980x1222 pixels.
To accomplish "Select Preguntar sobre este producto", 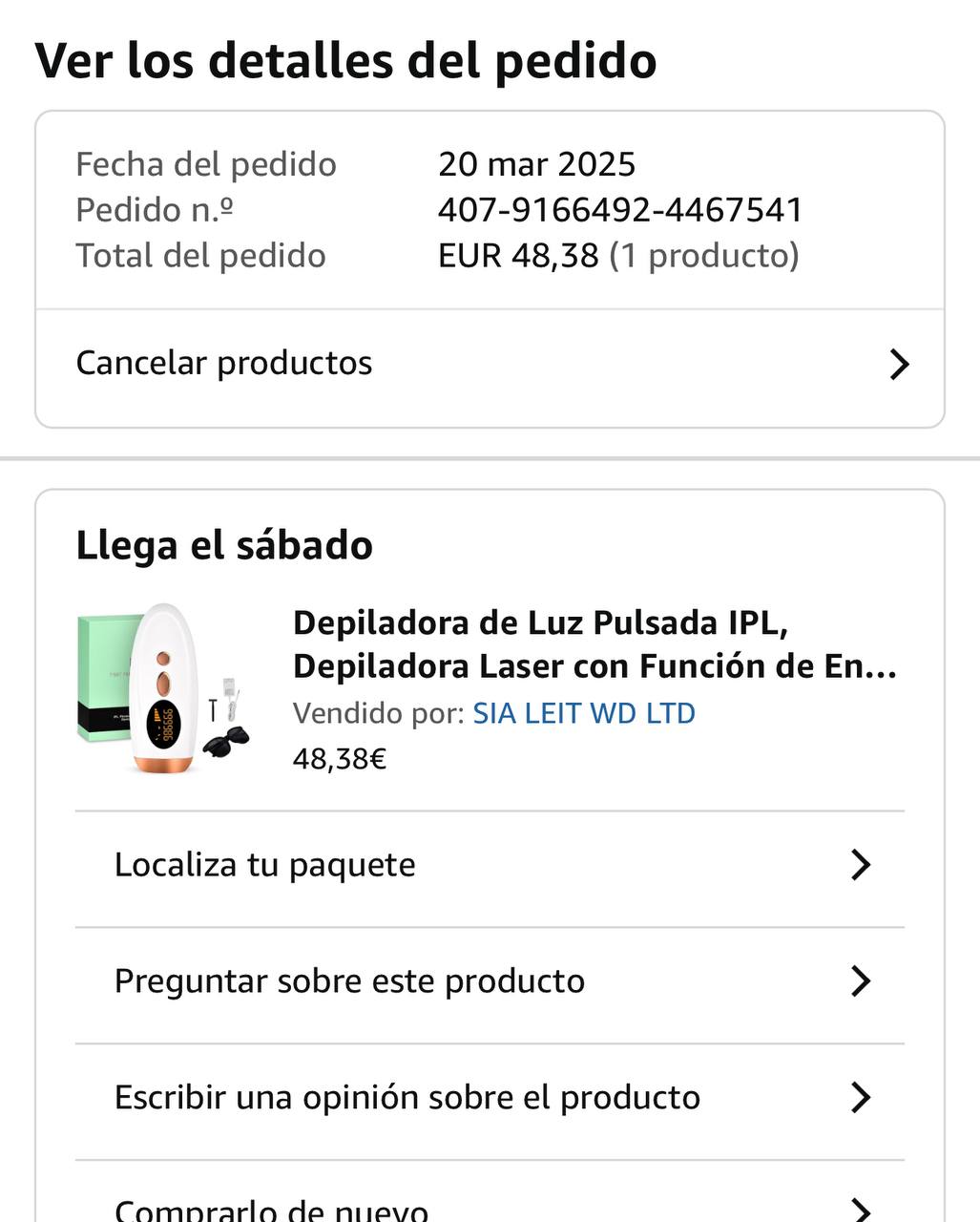I will click(490, 981).
